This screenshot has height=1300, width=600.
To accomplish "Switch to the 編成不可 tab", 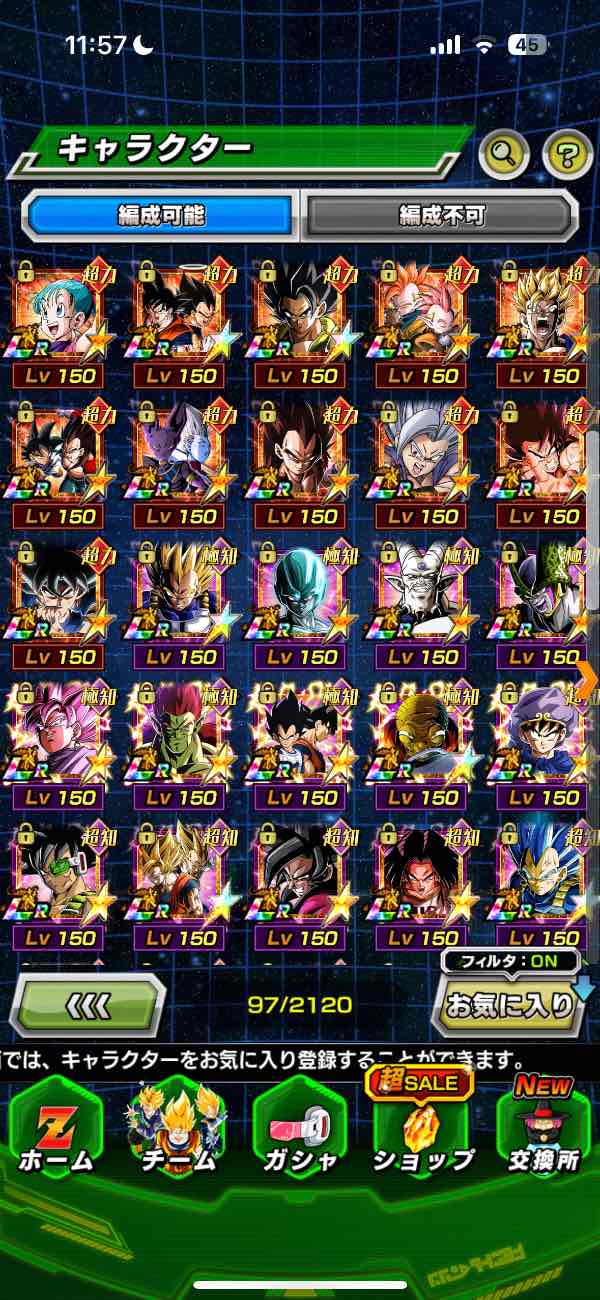I will pyautogui.click(x=441, y=215).
